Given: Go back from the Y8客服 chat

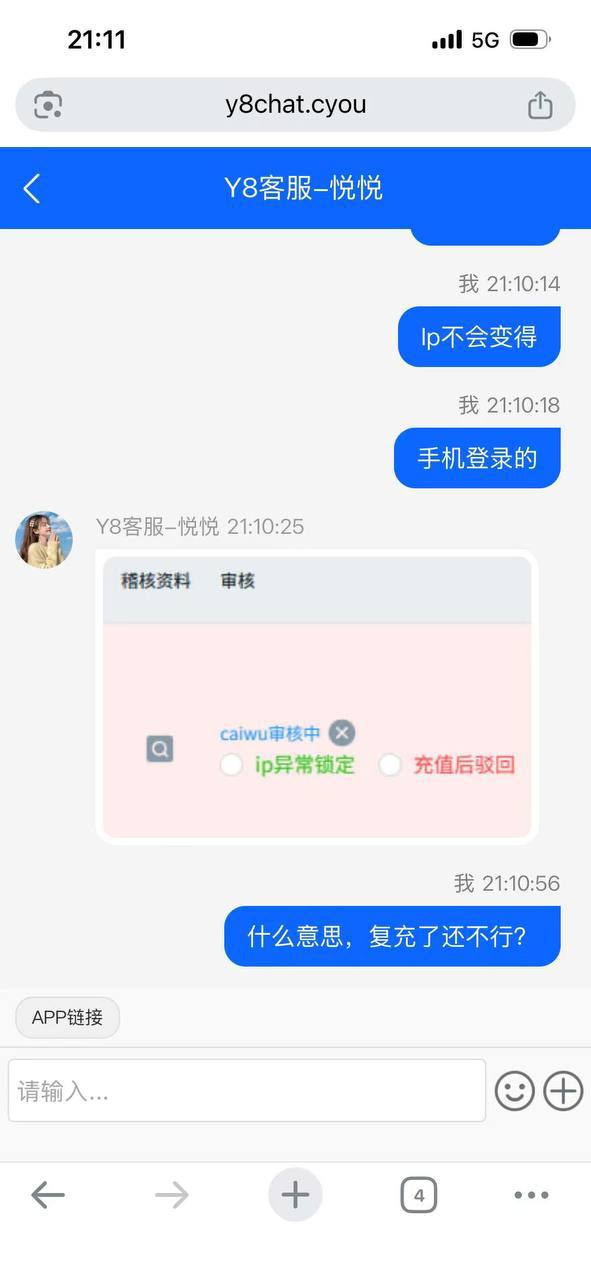Looking at the screenshot, I should click(32, 188).
